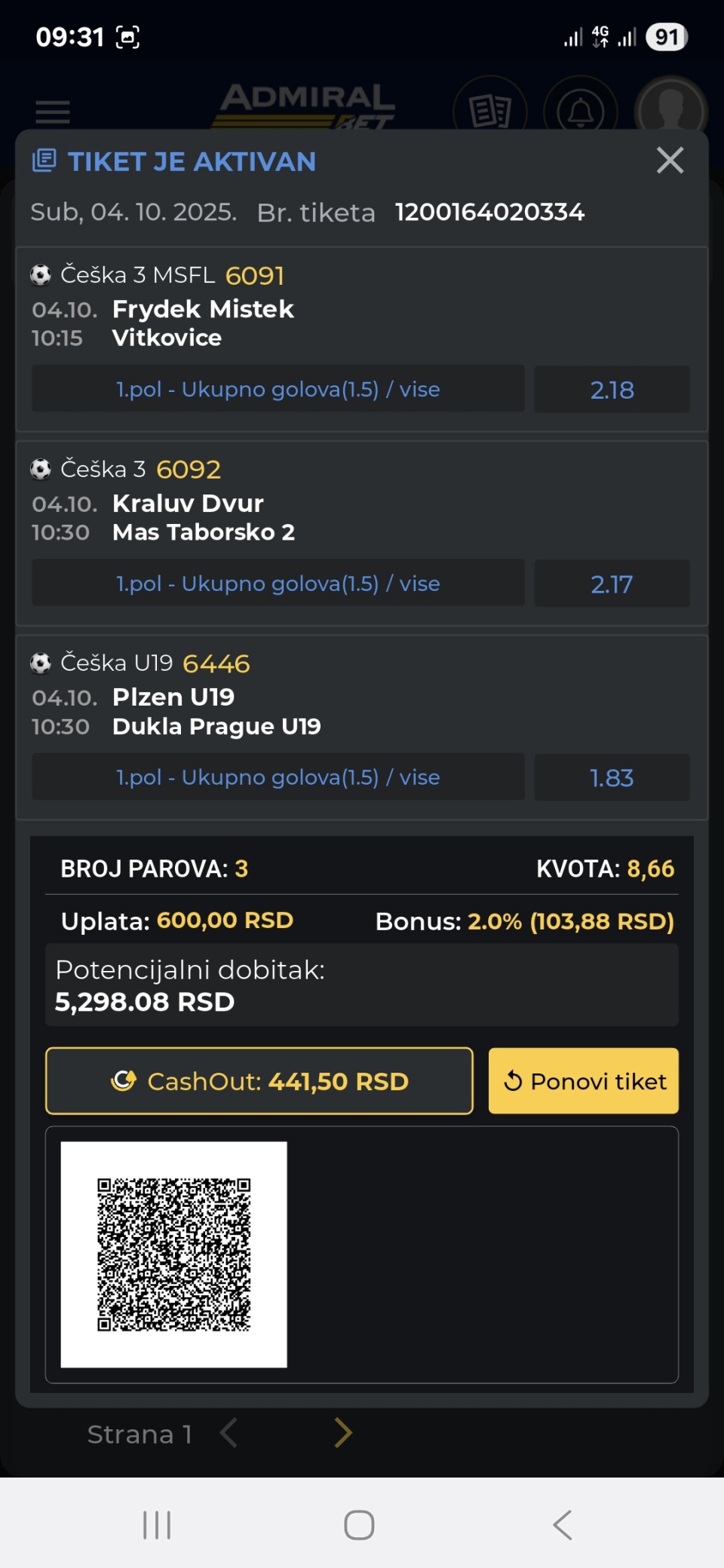Image resolution: width=724 pixels, height=1568 pixels.
Task: Open the Kraluv Dvur vs Mas Taborsko 2 match
Action: point(204,518)
